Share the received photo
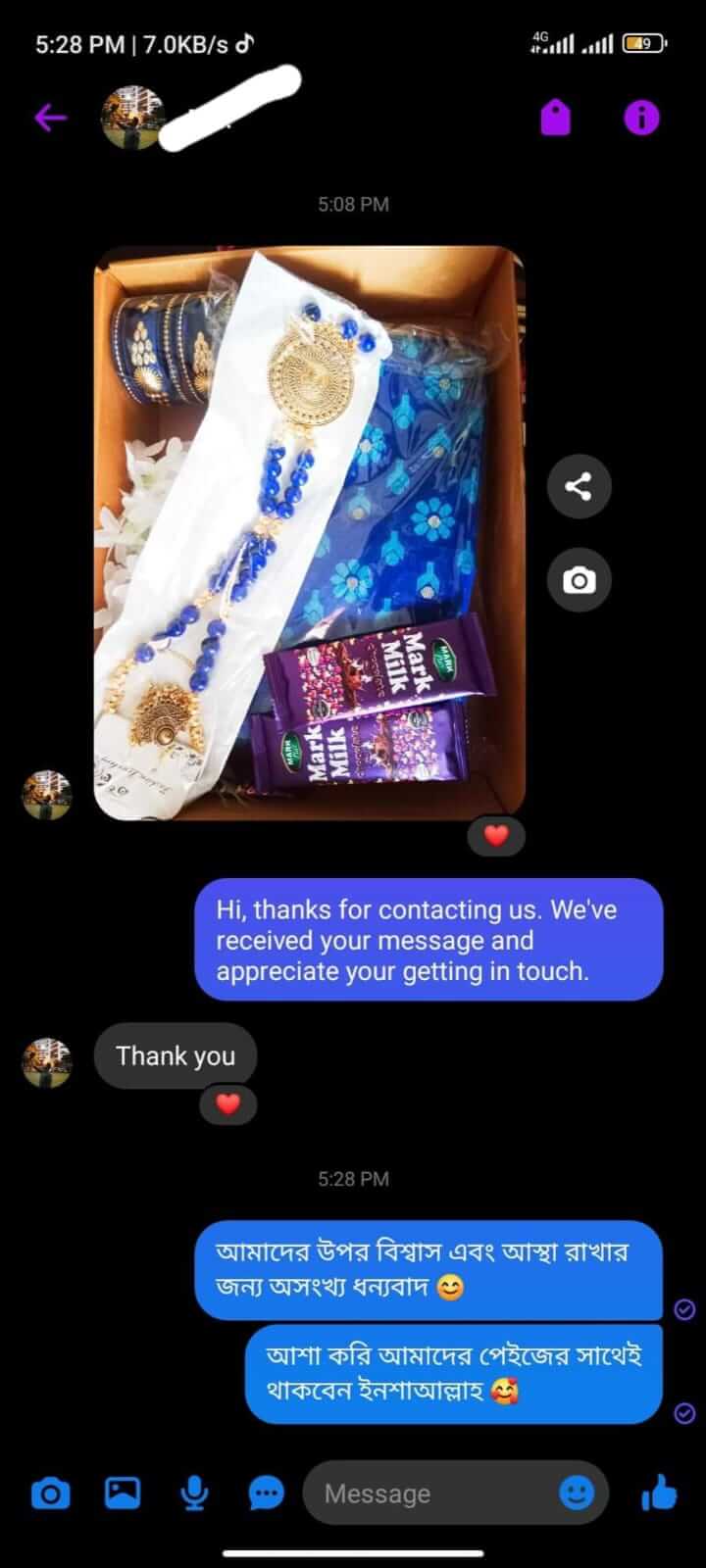706x1568 pixels. [x=579, y=486]
